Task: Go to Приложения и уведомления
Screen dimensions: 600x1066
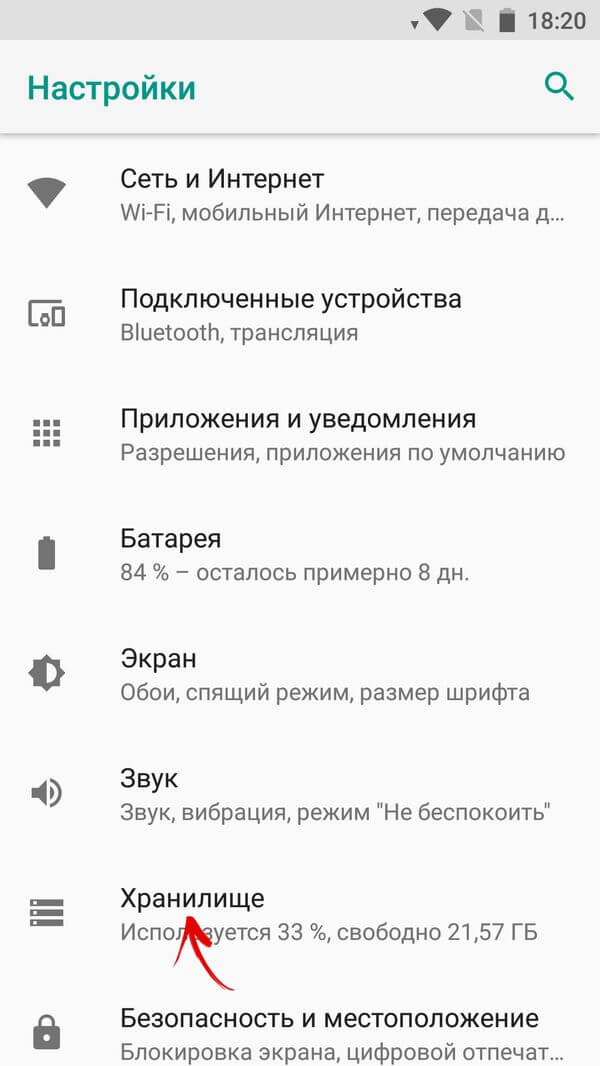Action: (300, 434)
